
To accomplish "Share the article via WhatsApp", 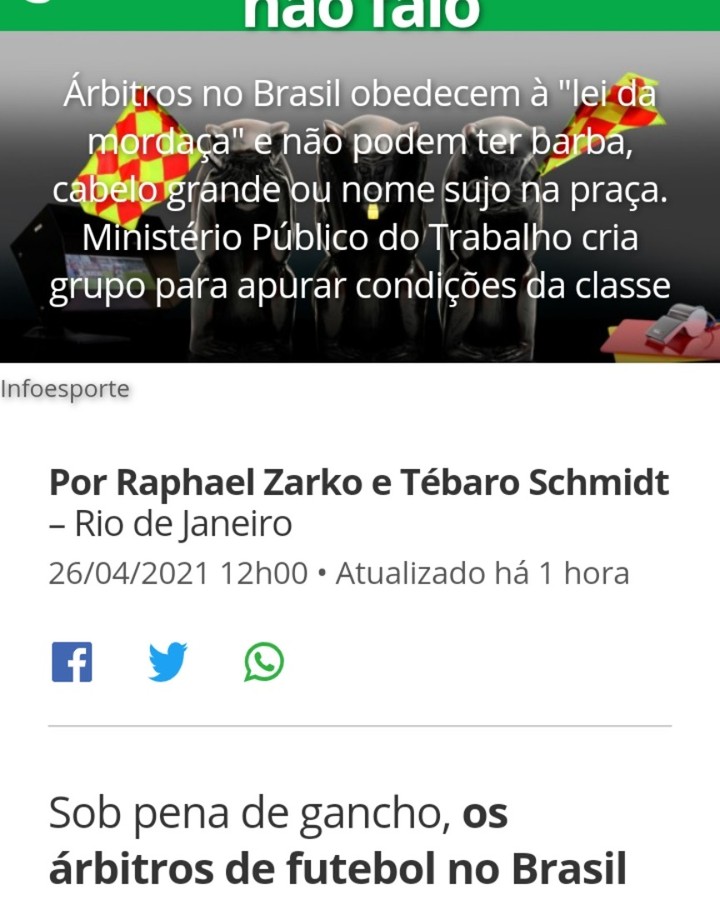I will (264, 662).
